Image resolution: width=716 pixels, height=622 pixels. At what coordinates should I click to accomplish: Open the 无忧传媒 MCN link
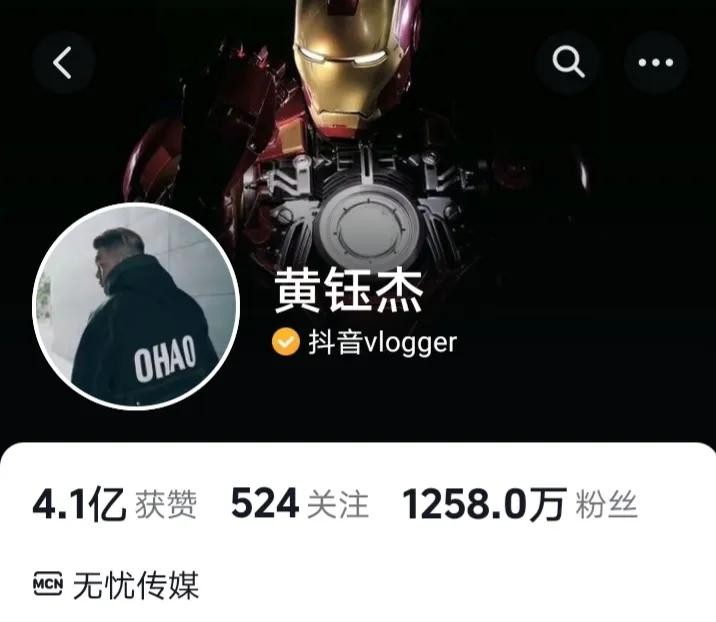(x=116, y=584)
